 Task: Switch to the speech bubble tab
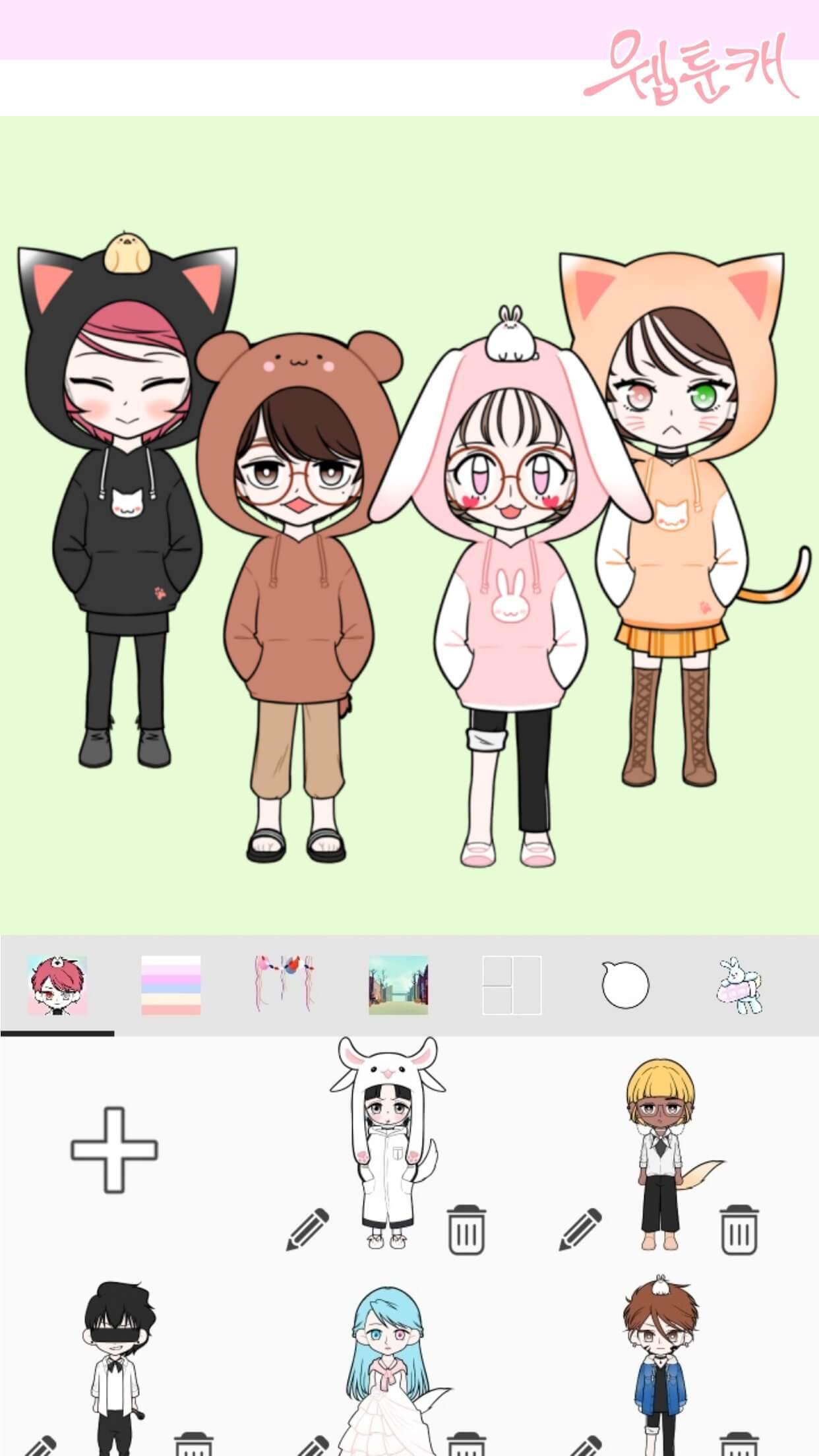tap(626, 985)
